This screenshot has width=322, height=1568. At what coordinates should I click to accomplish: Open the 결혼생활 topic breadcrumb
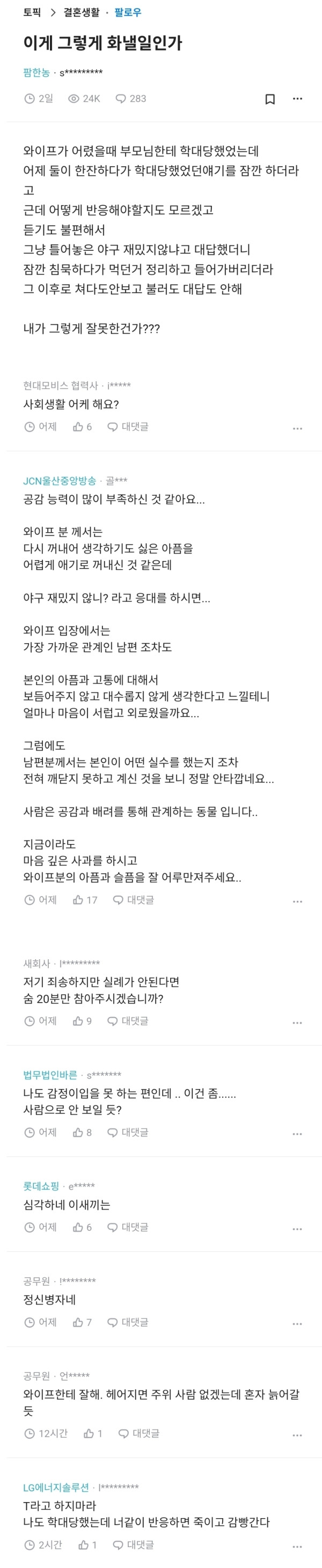tap(81, 12)
